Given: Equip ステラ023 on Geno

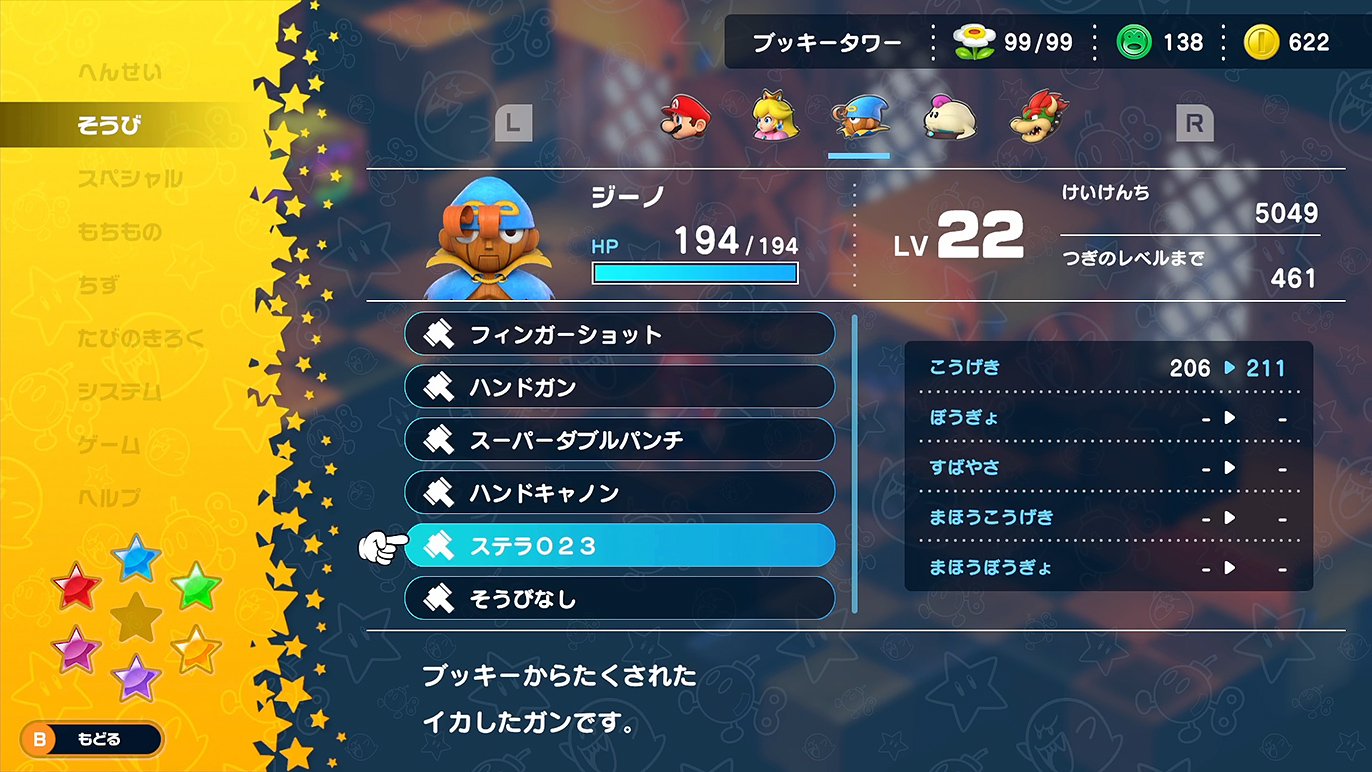Looking at the screenshot, I should point(619,546).
